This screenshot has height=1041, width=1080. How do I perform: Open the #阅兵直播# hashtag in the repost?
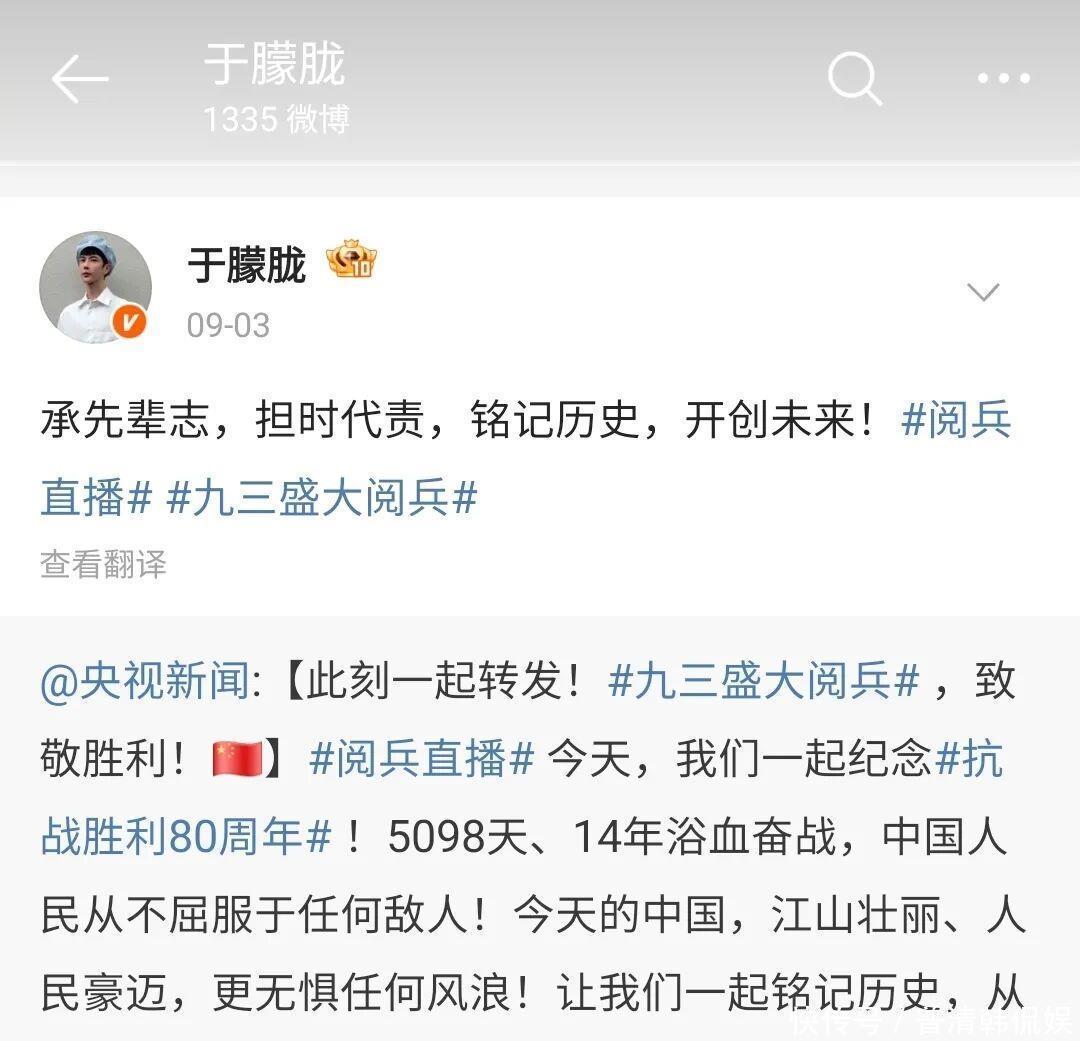coord(422,759)
